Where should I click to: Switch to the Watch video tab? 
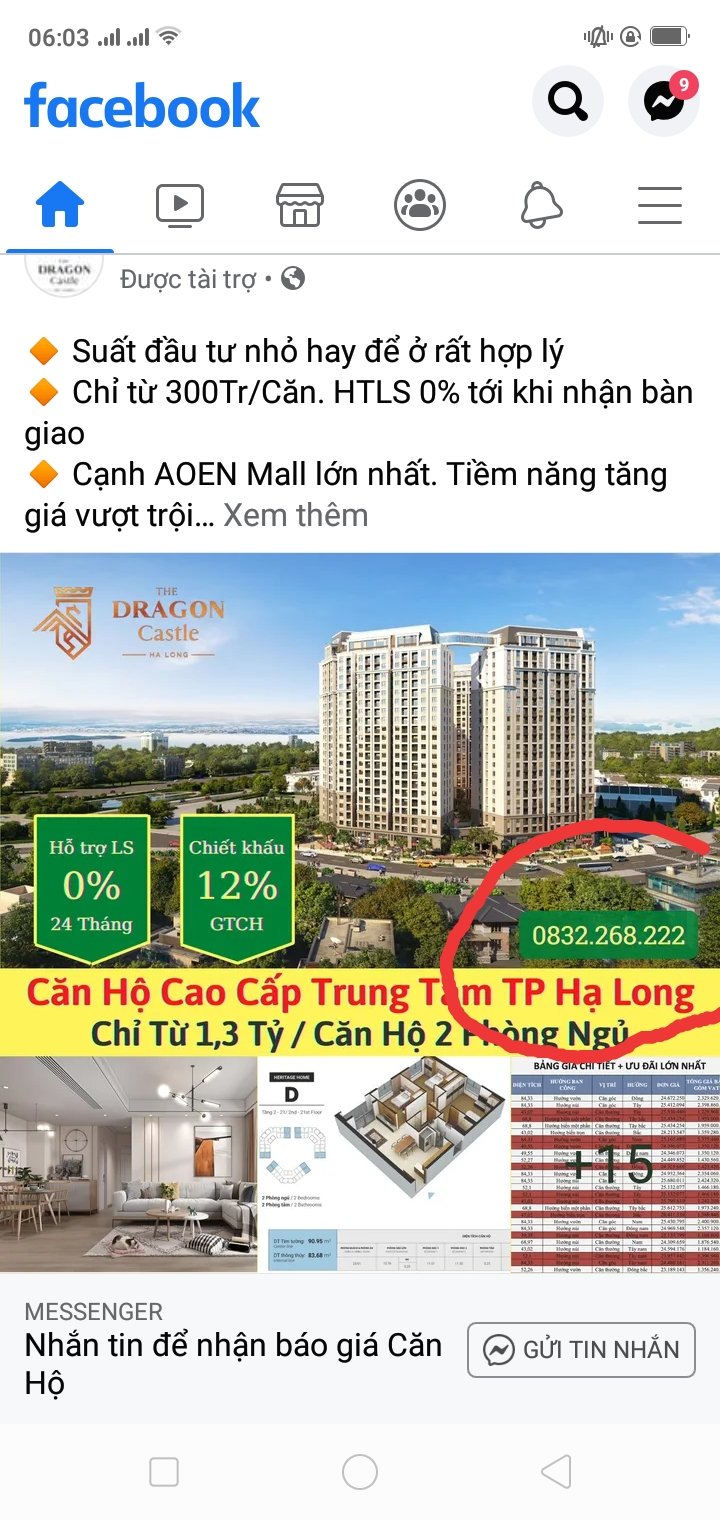180,206
